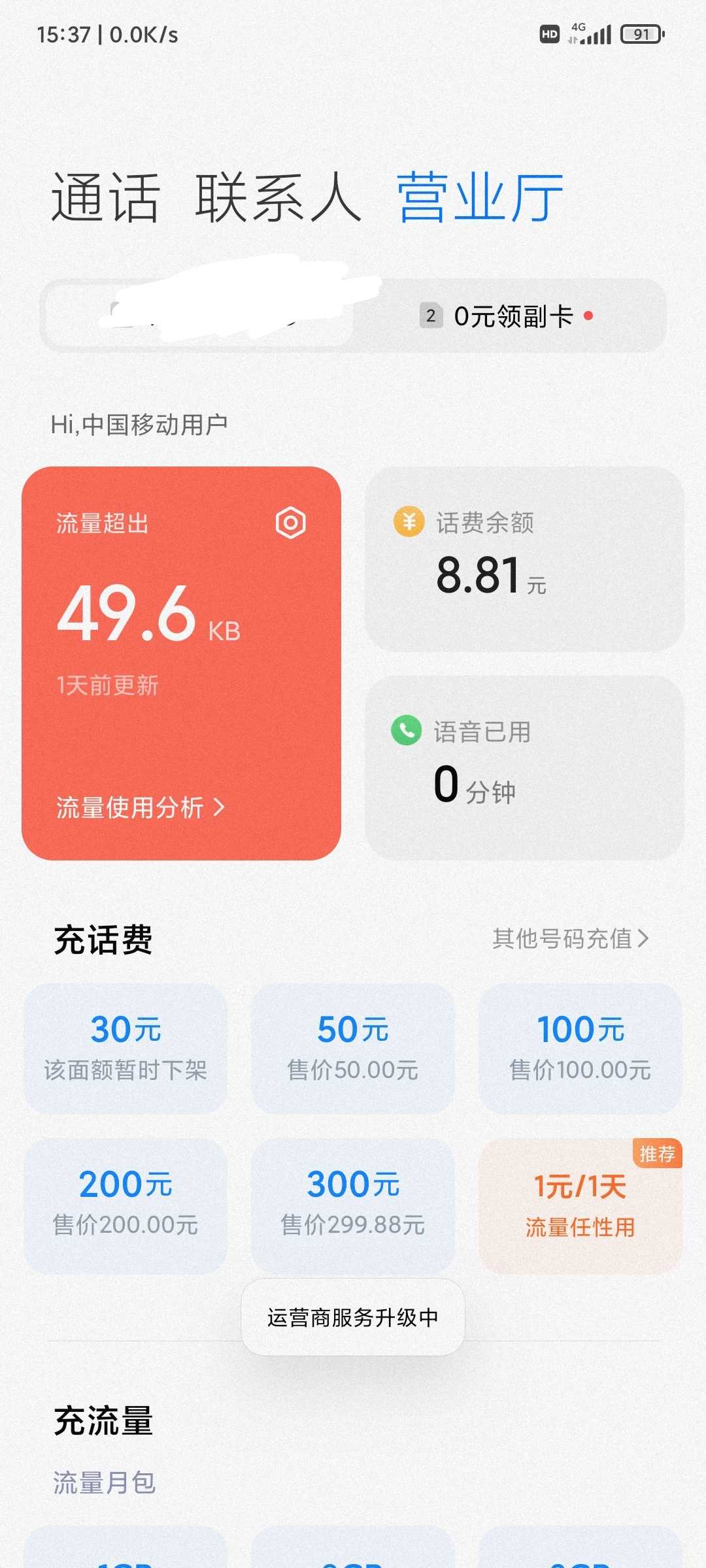Open 其他号码充值
This screenshot has width=706, height=1568.
(570, 939)
